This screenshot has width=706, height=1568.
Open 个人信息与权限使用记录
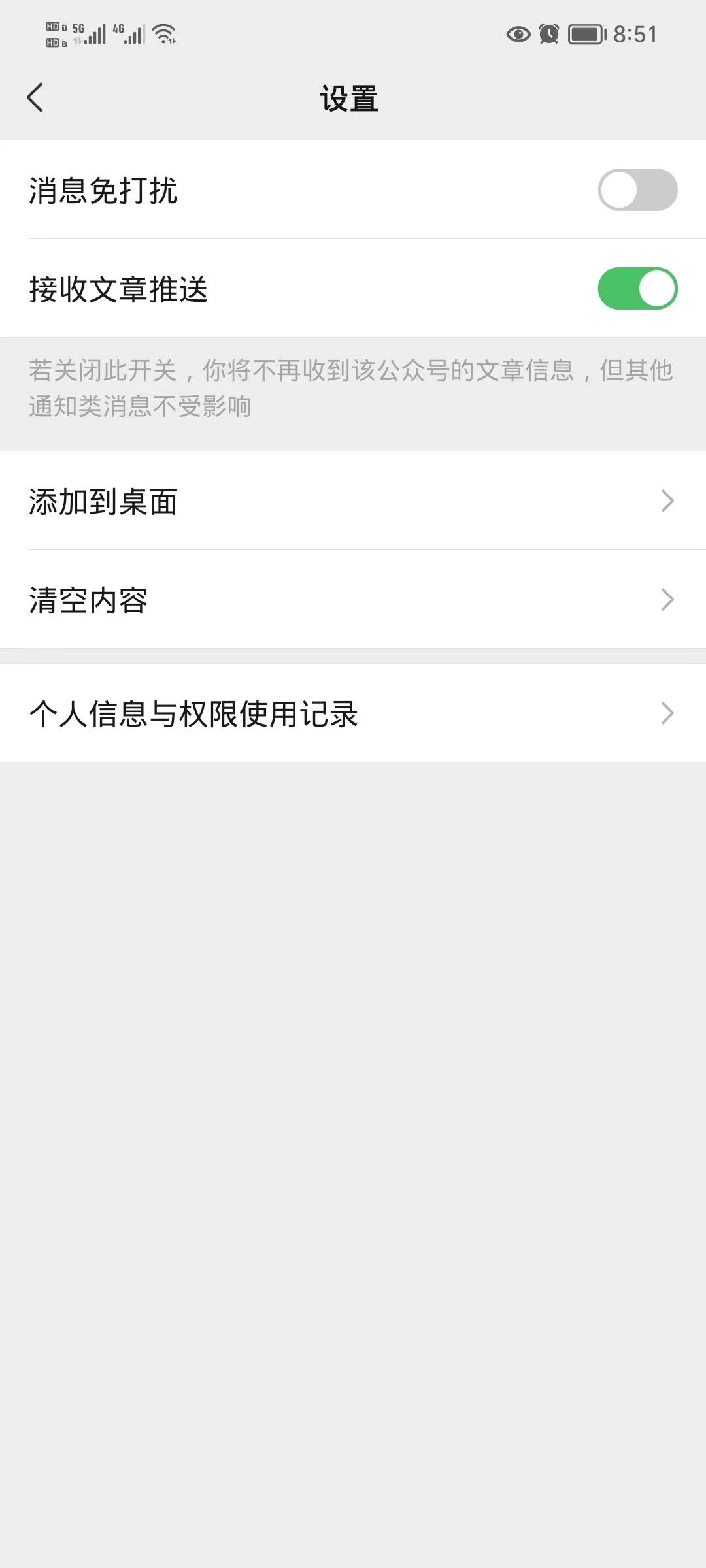pos(353,713)
